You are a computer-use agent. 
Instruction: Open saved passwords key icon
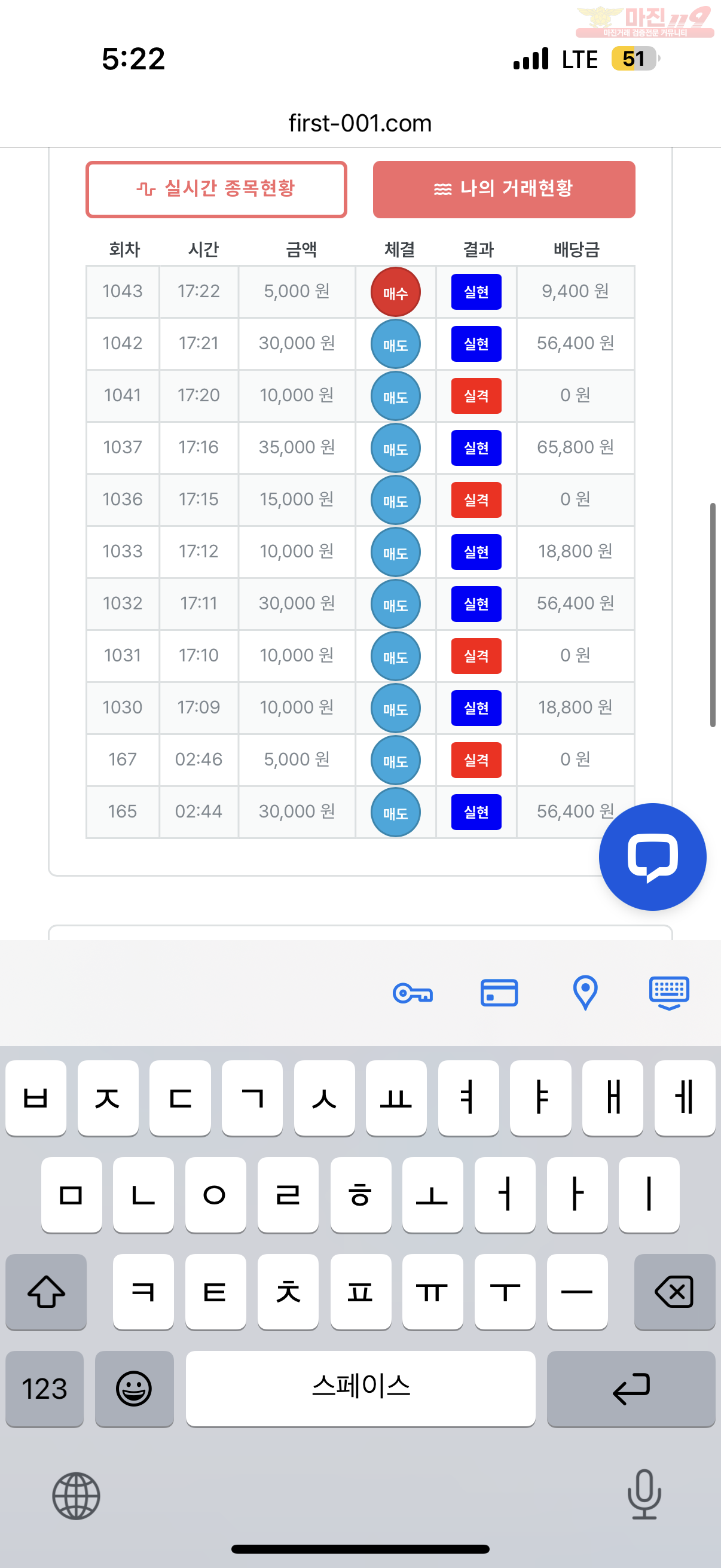[413, 993]
